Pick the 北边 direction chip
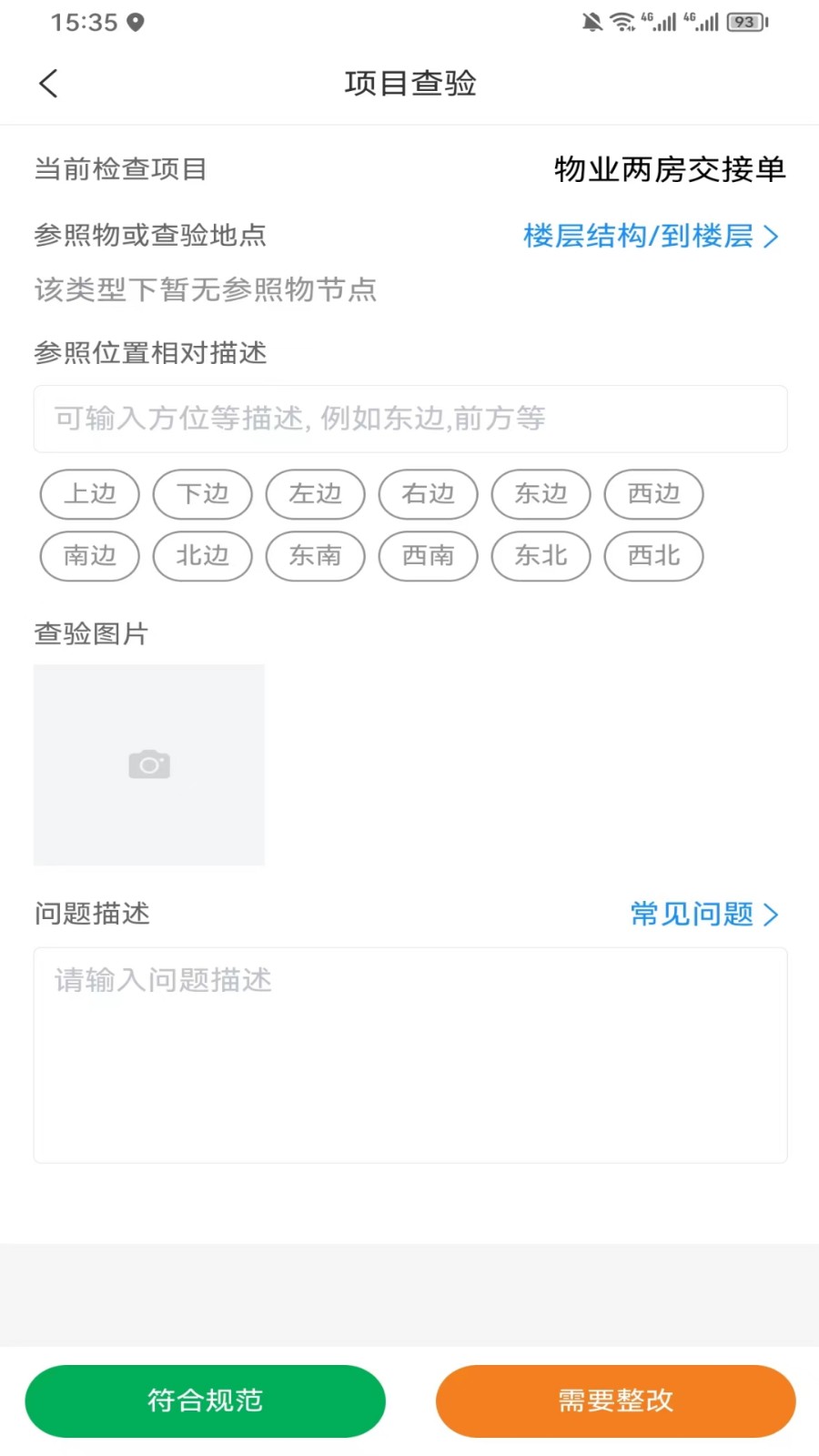819x1456 pixels. (202, 556)
